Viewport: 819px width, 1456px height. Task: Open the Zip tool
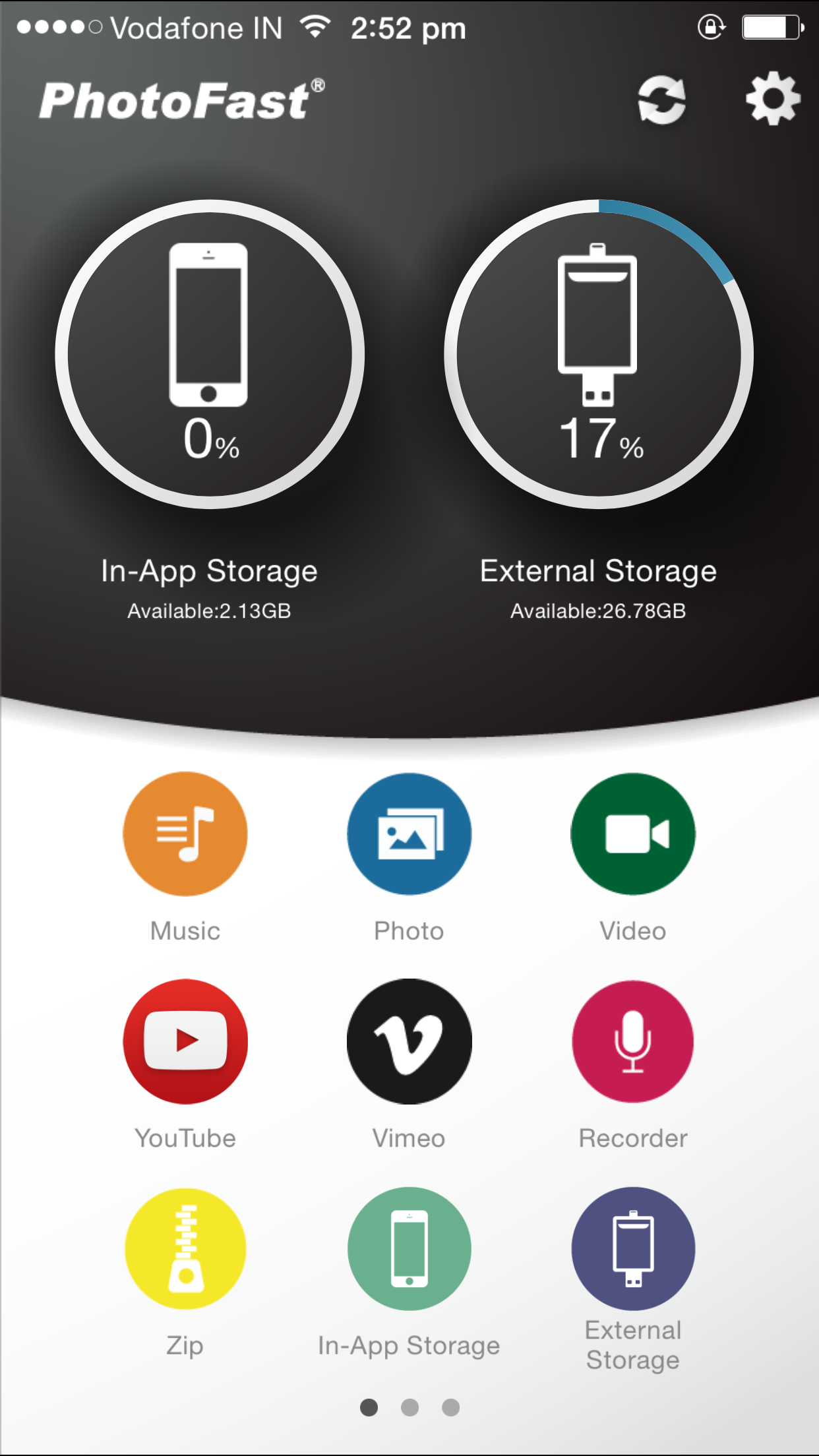click(185, 1248)
